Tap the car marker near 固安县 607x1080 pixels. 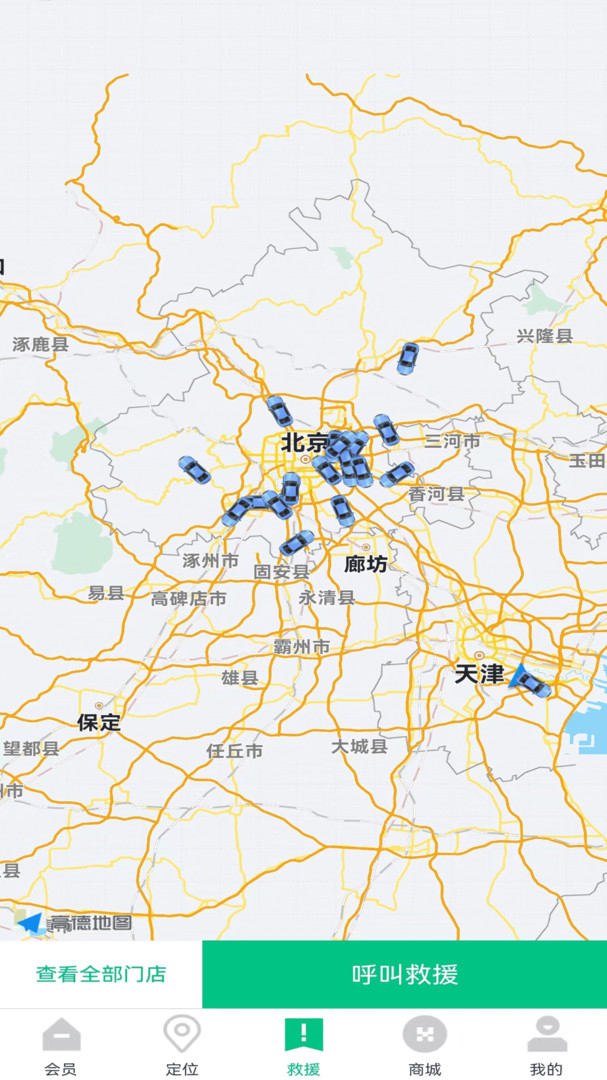[296, 543]
